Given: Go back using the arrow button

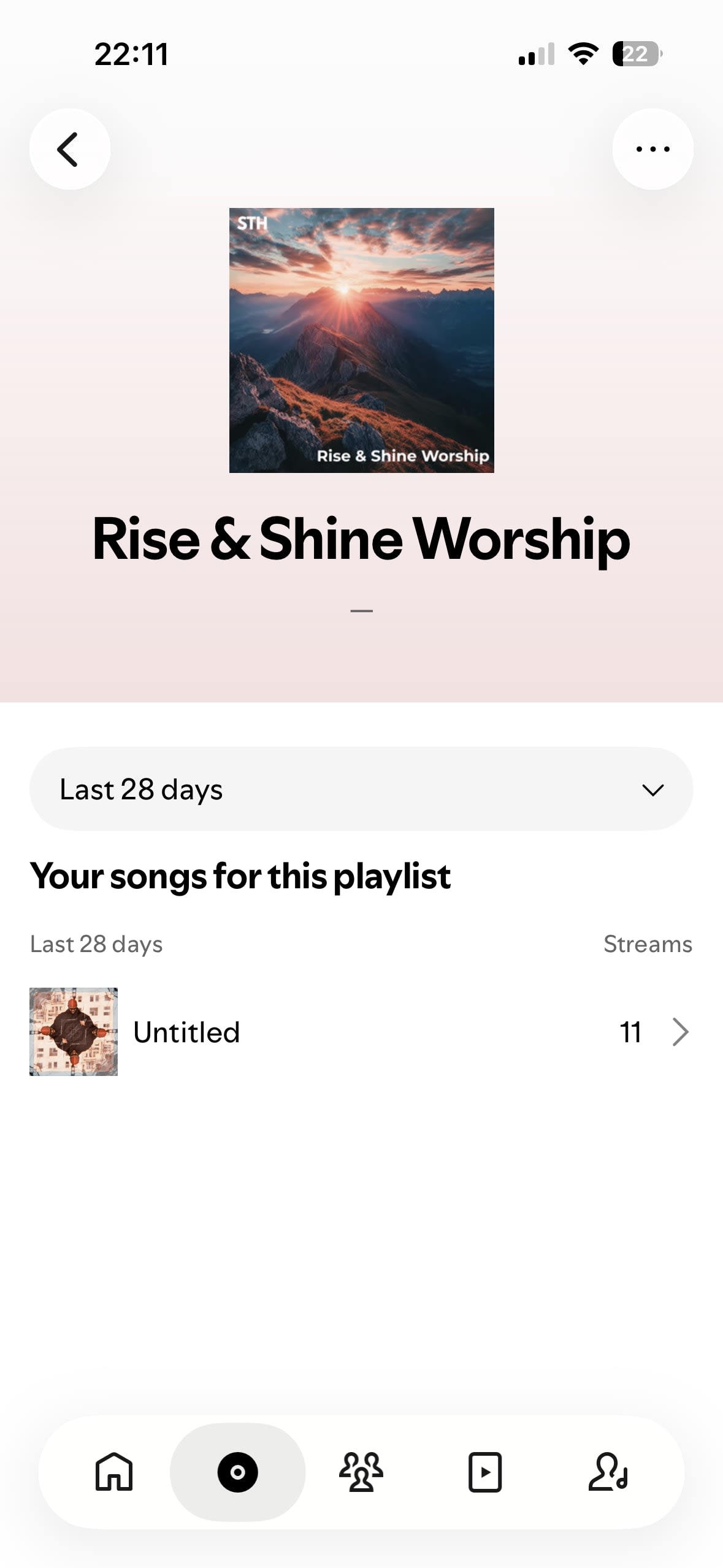Looking at the screenshot, I should [69, 149].
